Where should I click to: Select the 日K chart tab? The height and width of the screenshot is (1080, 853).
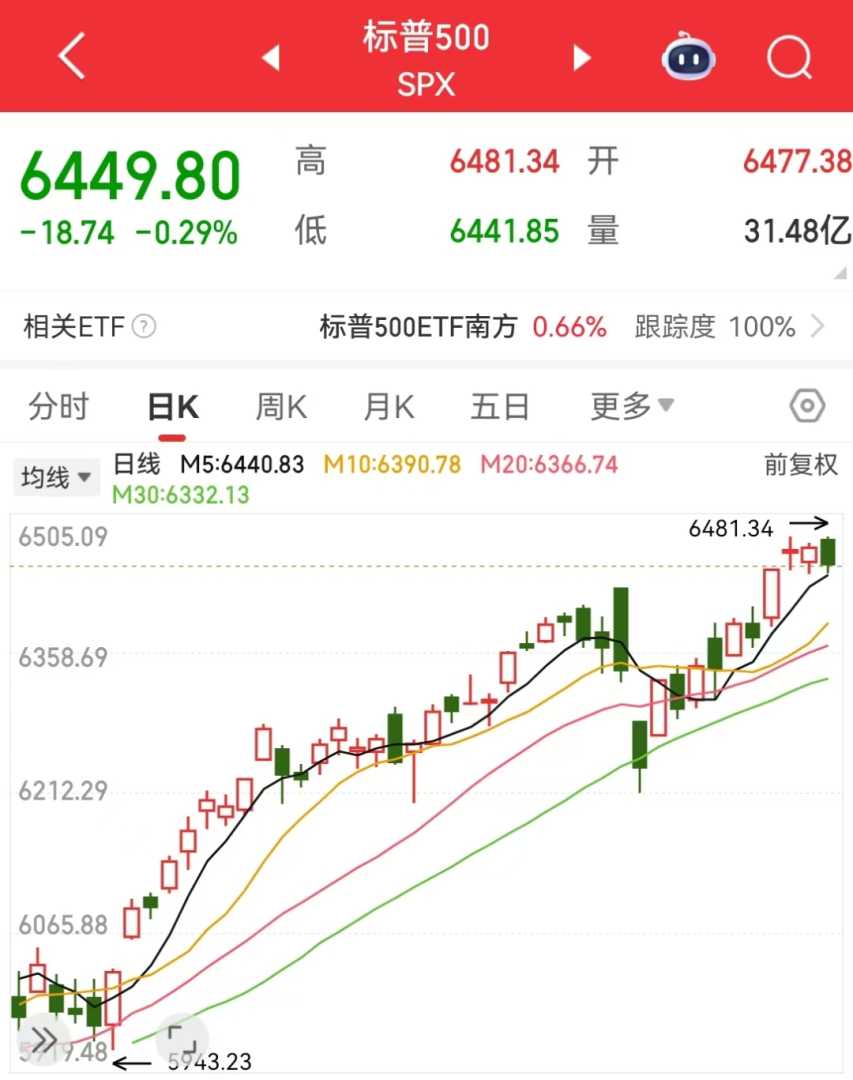pos(172,407)
